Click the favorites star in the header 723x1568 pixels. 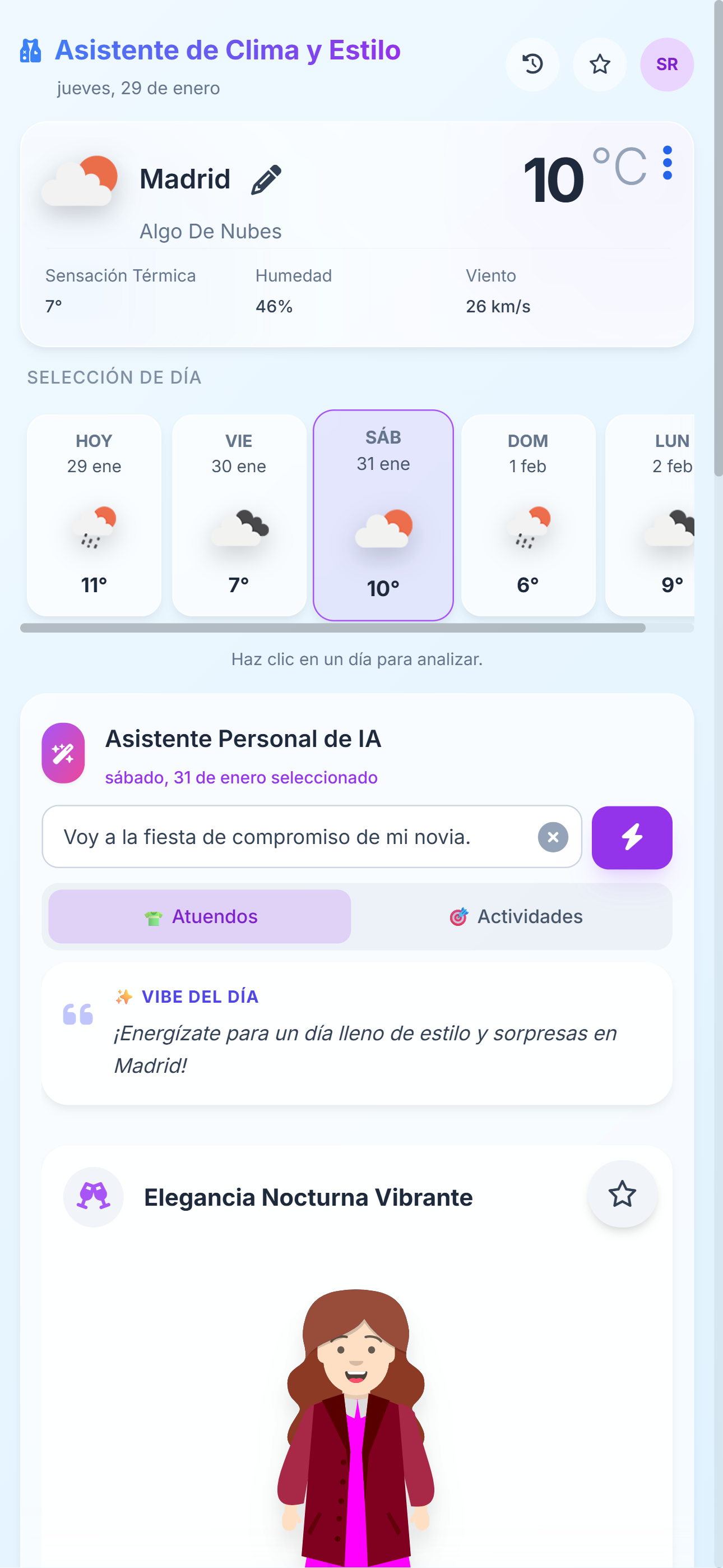(600, 64)
